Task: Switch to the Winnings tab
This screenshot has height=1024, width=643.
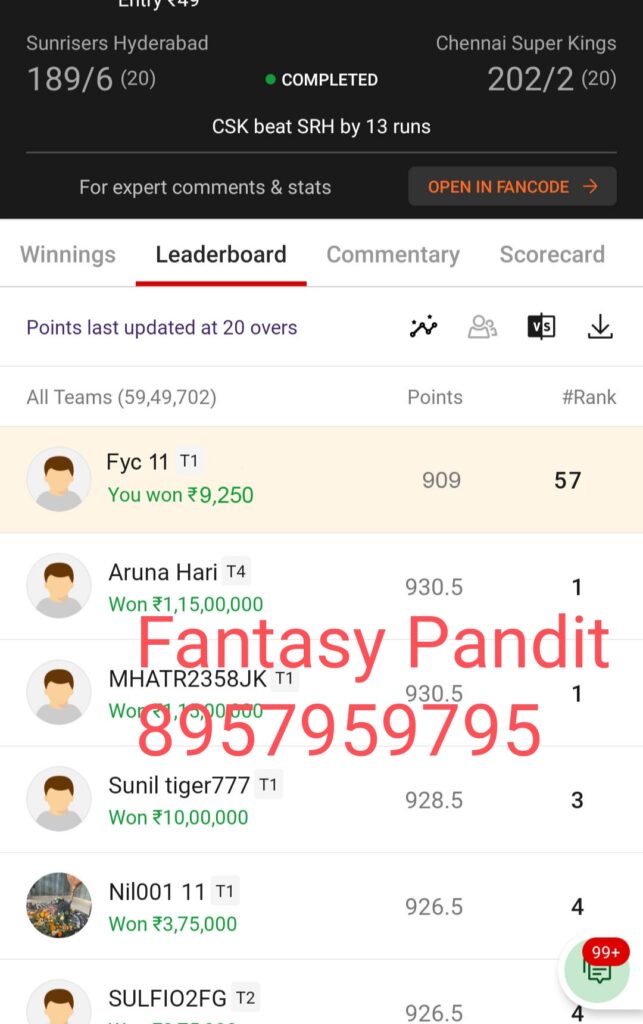Action: (x=68, y=254)
